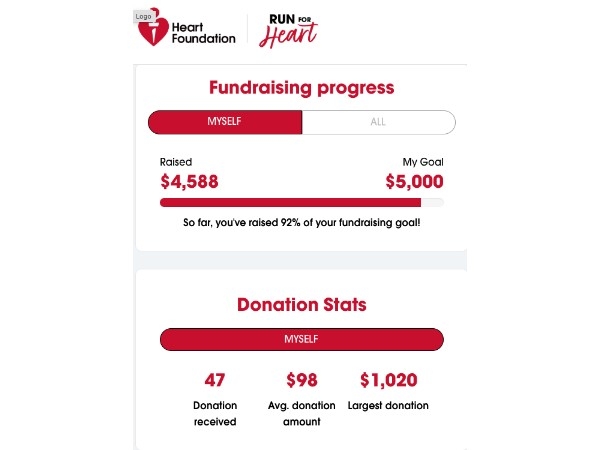Image resolution: width=600 pixels, height=450 pixels.
Task: Switch to the ALL fundraising progress tab
Action: [x=378, y=122]
